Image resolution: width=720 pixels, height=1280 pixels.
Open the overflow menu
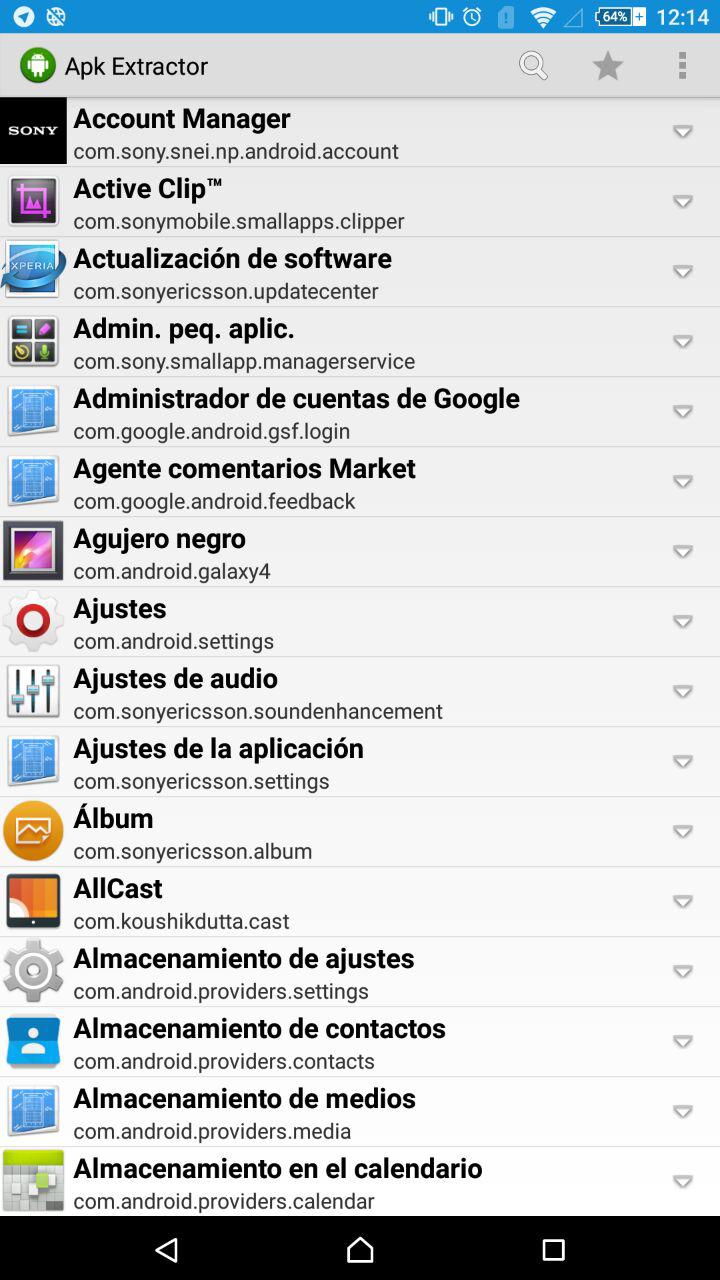click(x=682, y=66)
